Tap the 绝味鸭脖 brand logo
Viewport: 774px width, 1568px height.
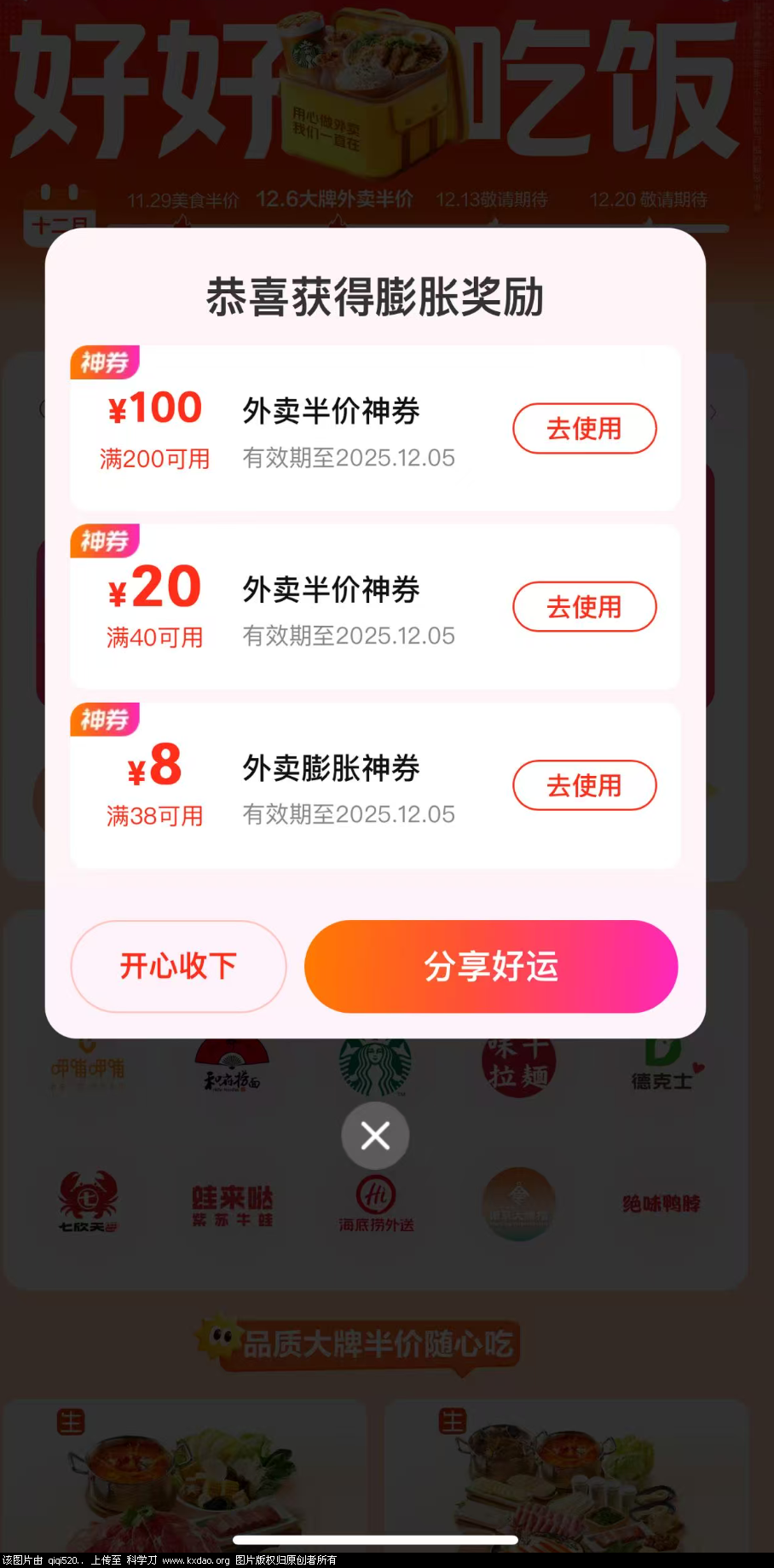pos(661,1203)
